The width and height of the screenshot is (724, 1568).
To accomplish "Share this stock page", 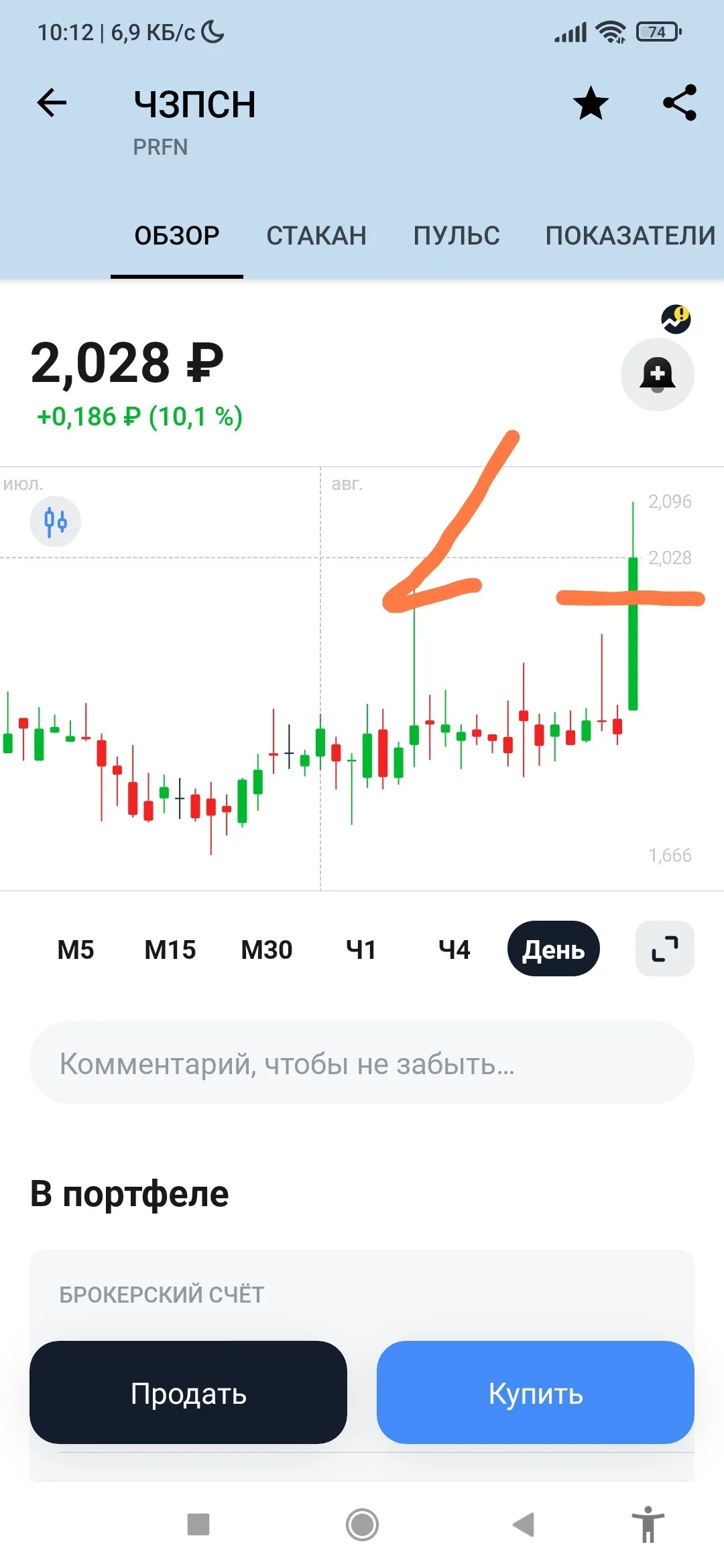I will click(x=680, y=103).
